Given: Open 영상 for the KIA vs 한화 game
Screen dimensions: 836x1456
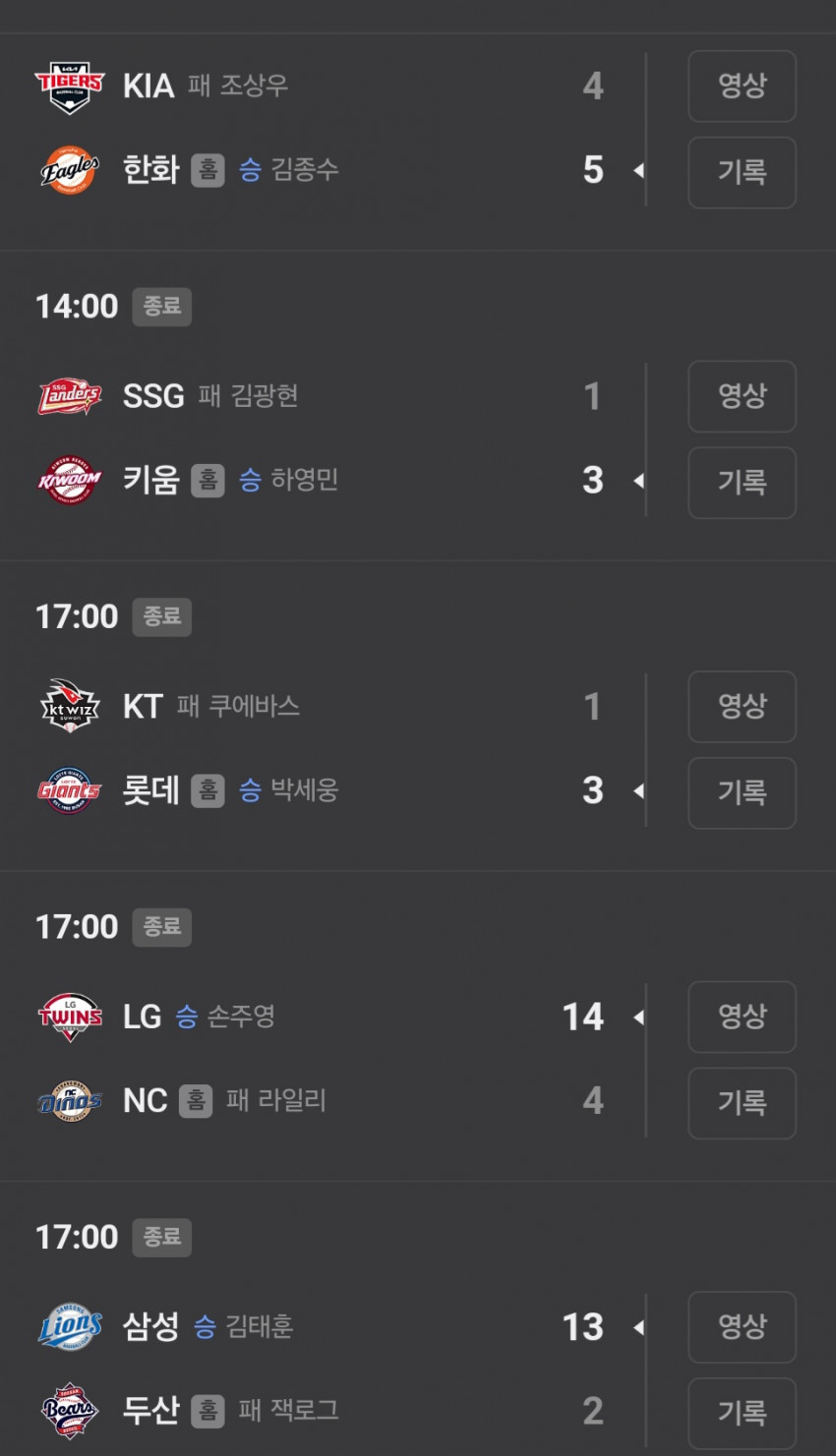Looking at the screenshot, I should [x=742, y=87].
